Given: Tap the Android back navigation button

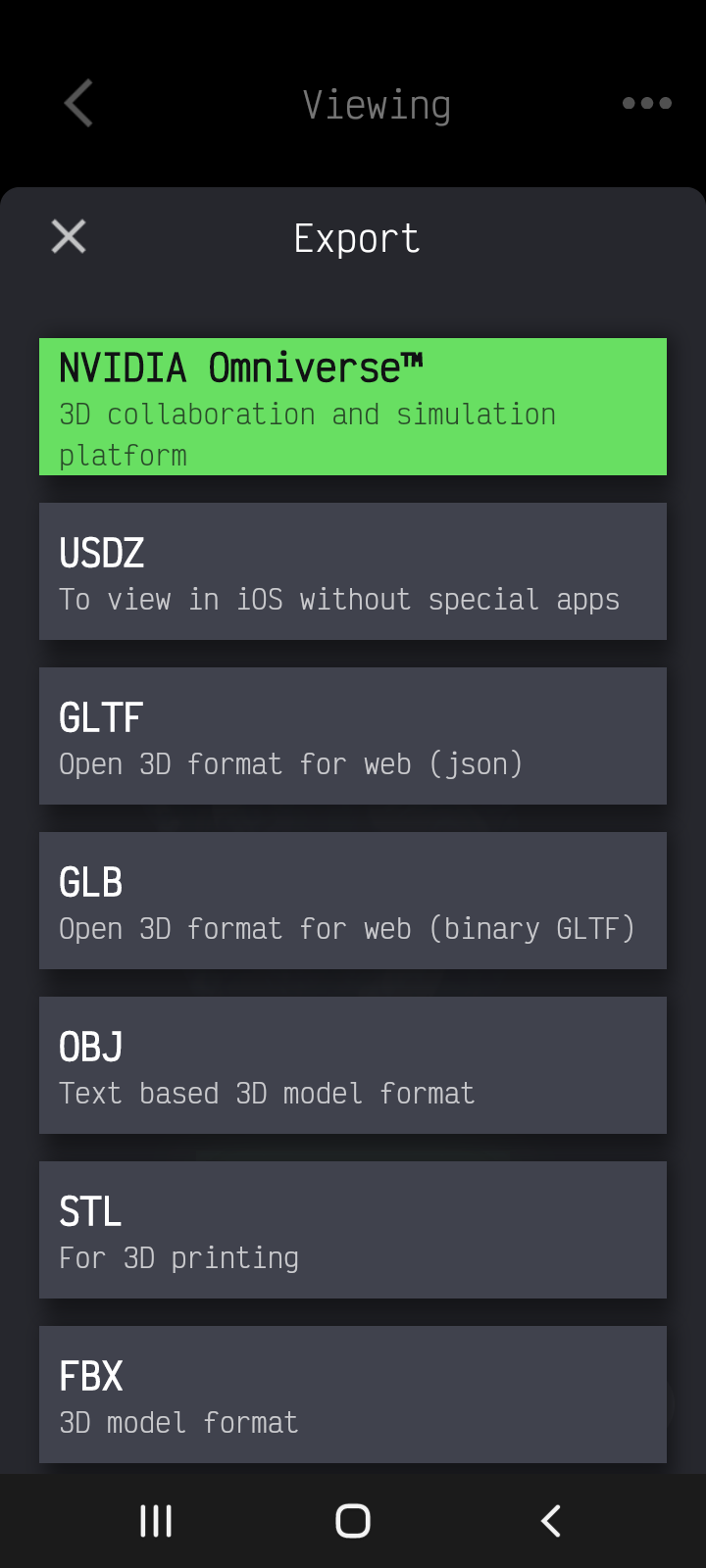Looking at the screenshot, I should (549, 1521).
